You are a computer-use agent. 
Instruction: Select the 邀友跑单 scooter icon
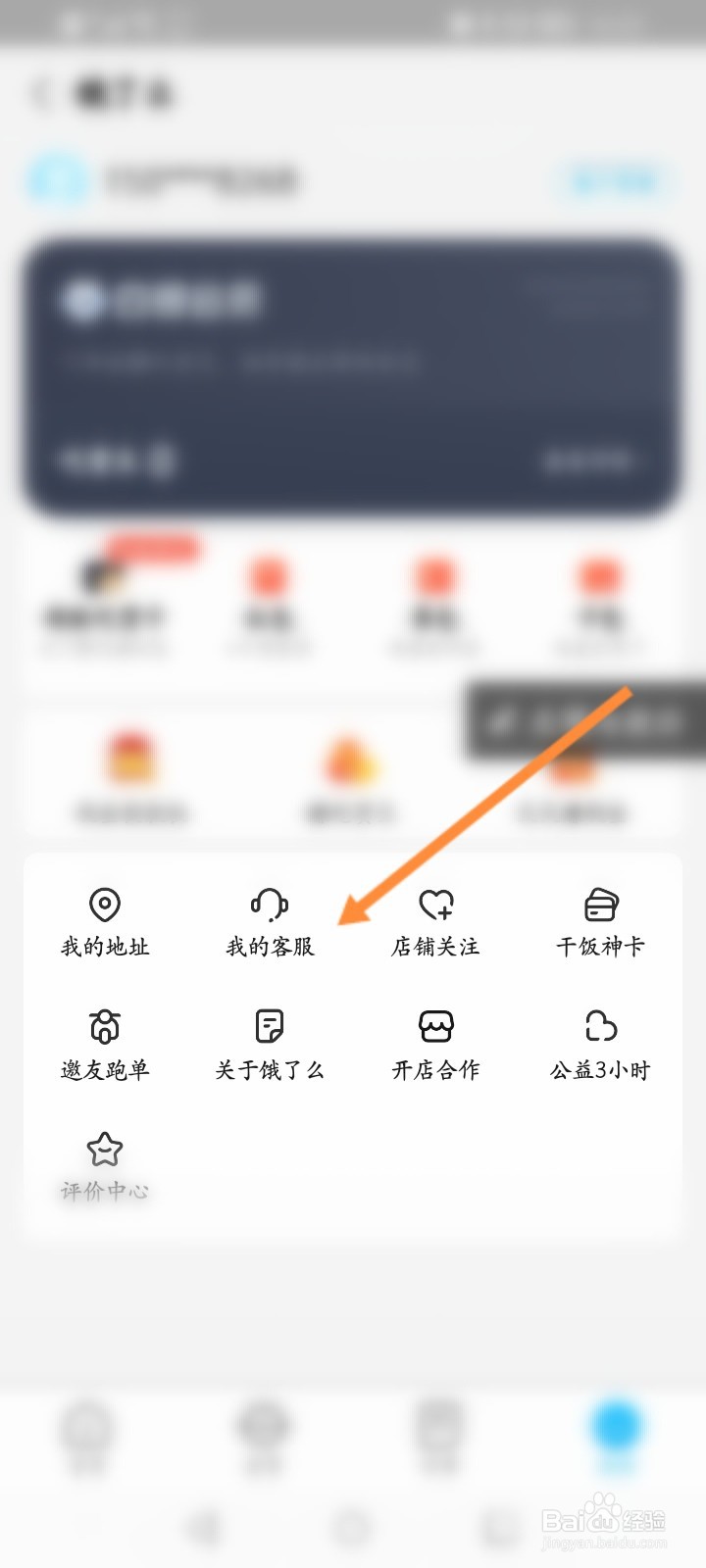coord(104,1027)
